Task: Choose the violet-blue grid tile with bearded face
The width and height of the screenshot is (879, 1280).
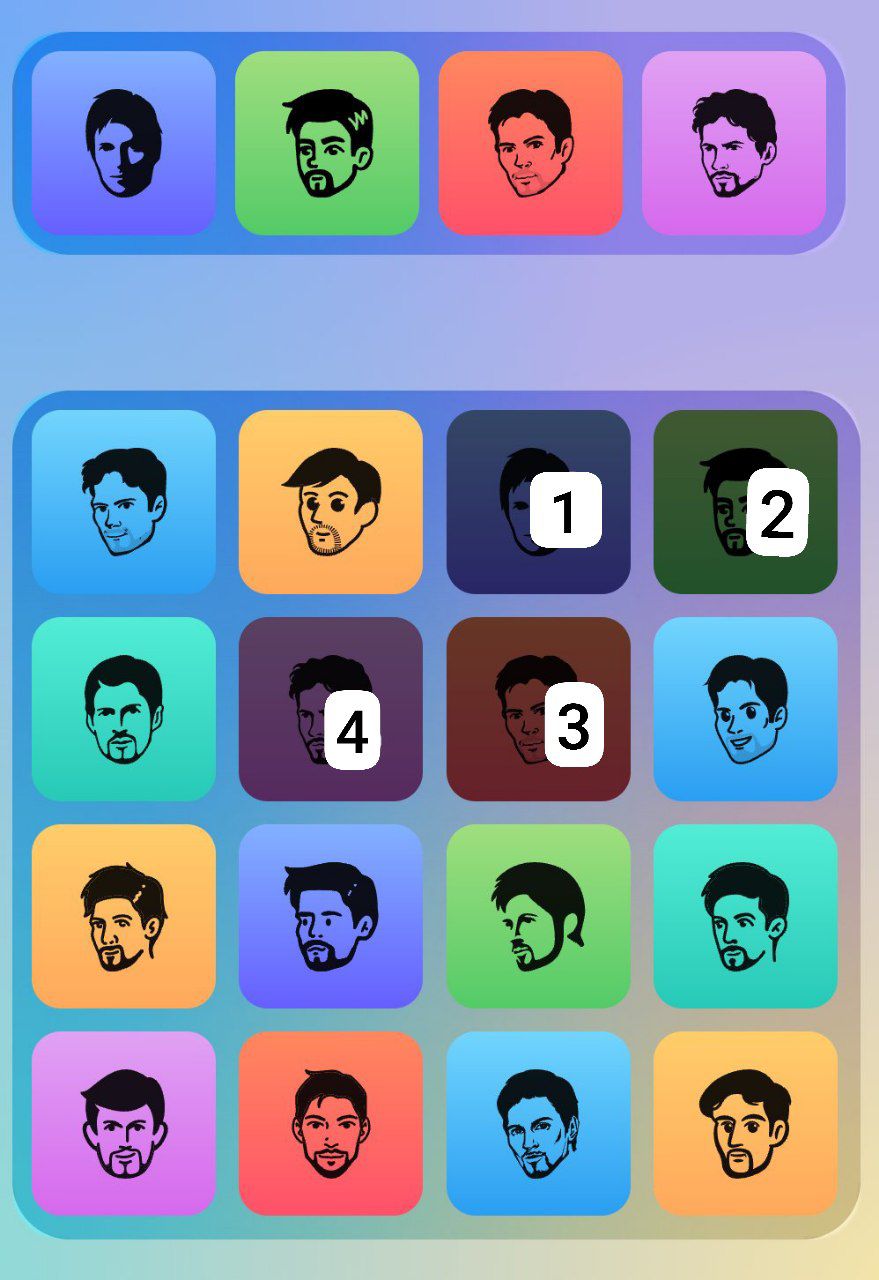Action: tap(331, 916)
